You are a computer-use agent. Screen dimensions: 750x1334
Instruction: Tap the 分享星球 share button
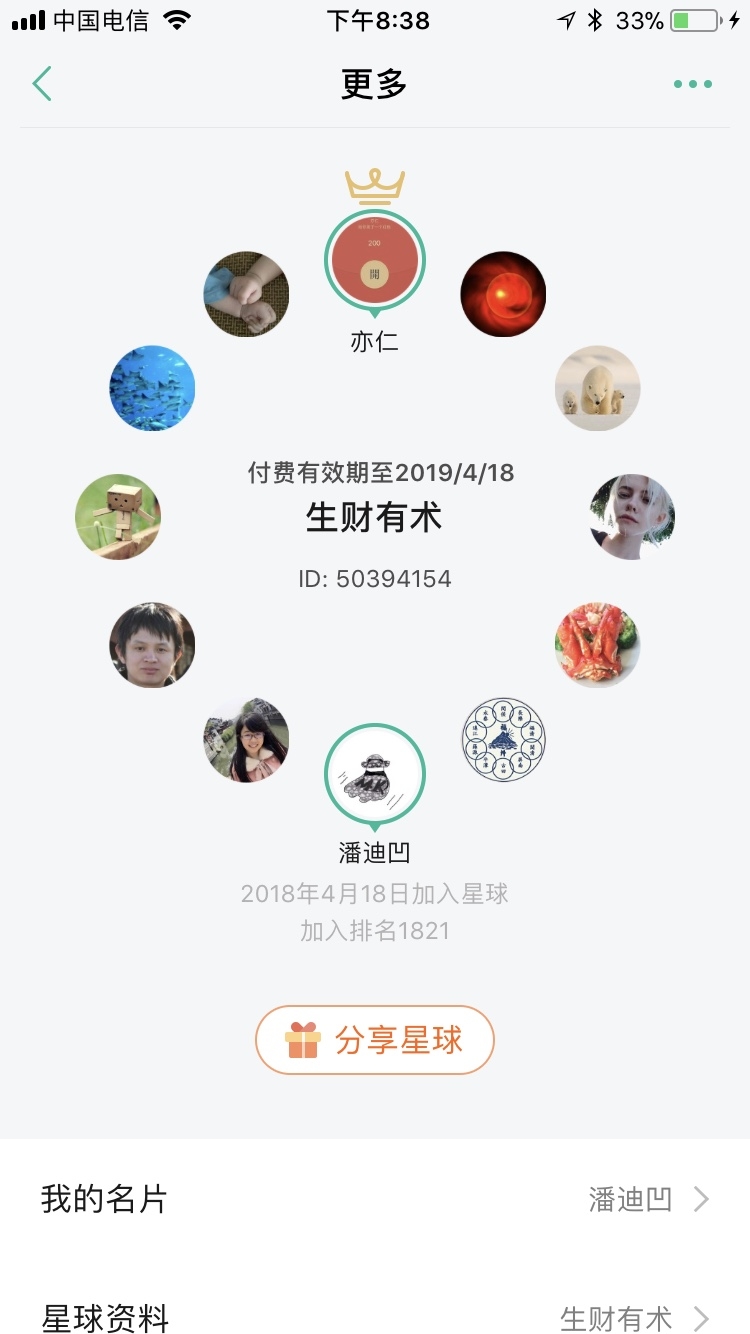click(374, 1040)
